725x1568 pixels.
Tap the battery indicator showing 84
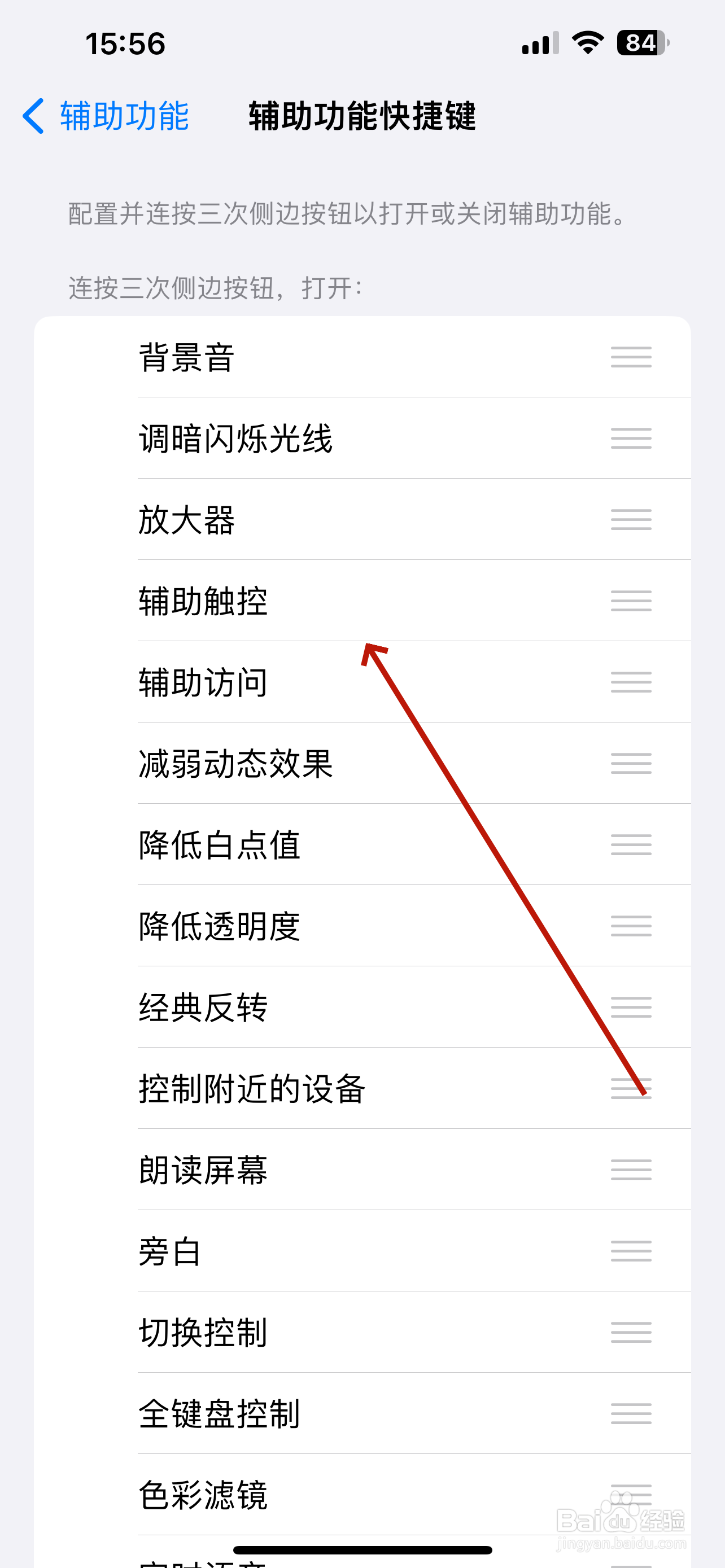pos(637,41)
